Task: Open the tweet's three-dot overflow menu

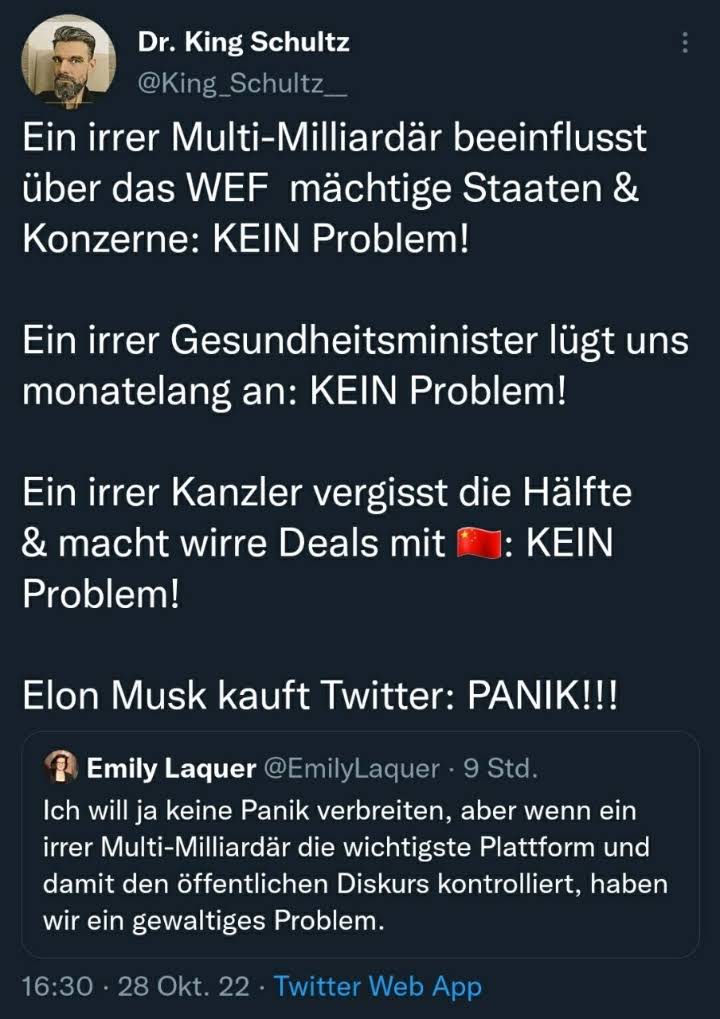Action: [x=685, y=43]
